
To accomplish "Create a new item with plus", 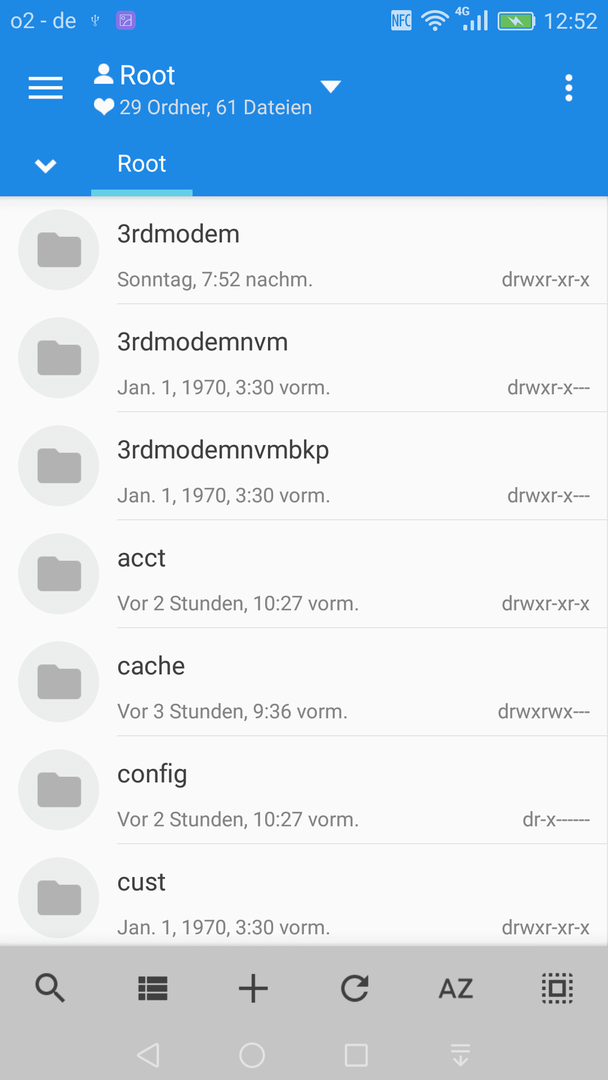I will (x=253, y=989).
